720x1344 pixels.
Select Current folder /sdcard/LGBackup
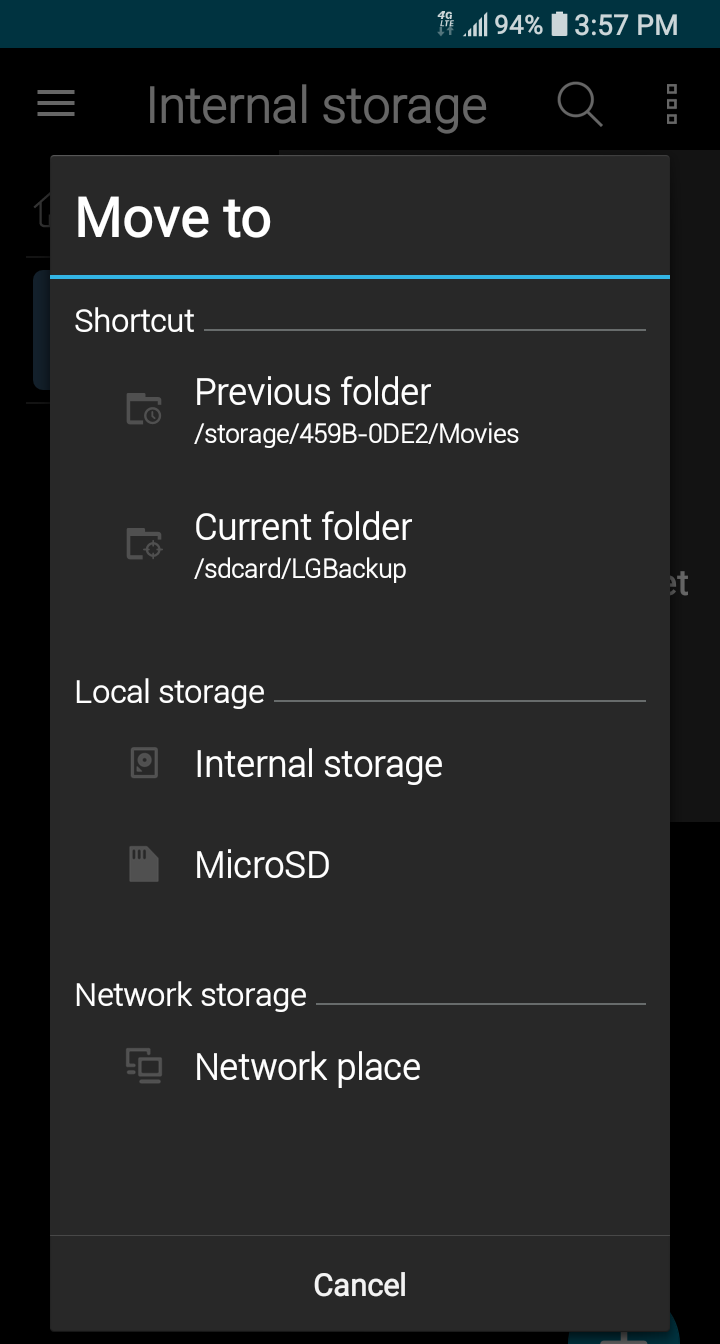coord(360,544)
